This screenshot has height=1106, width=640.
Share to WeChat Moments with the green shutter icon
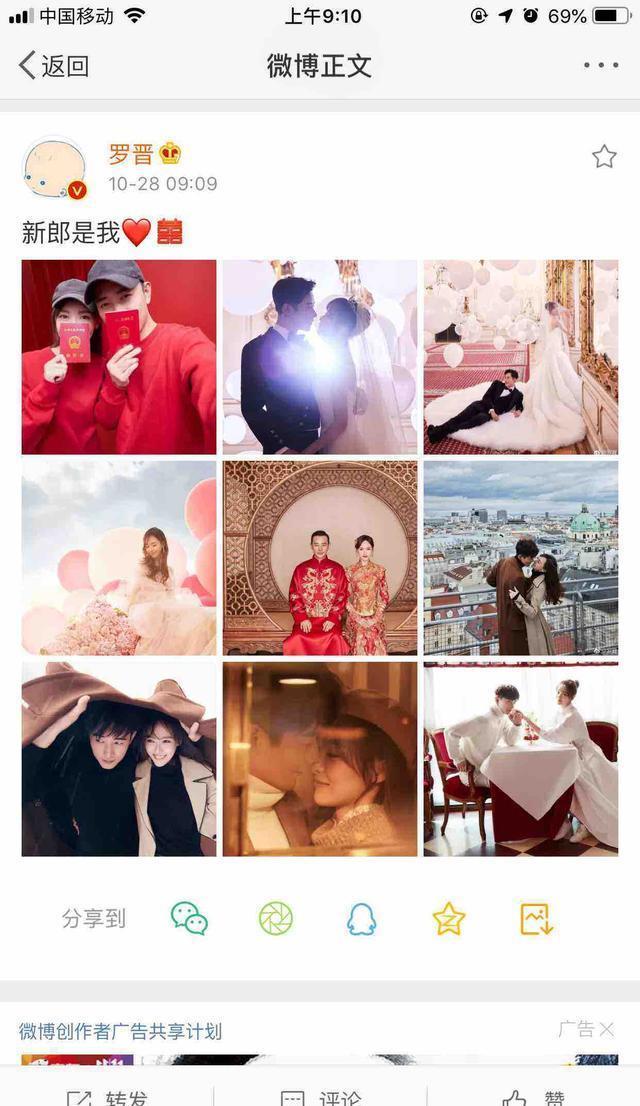point(276,918)
